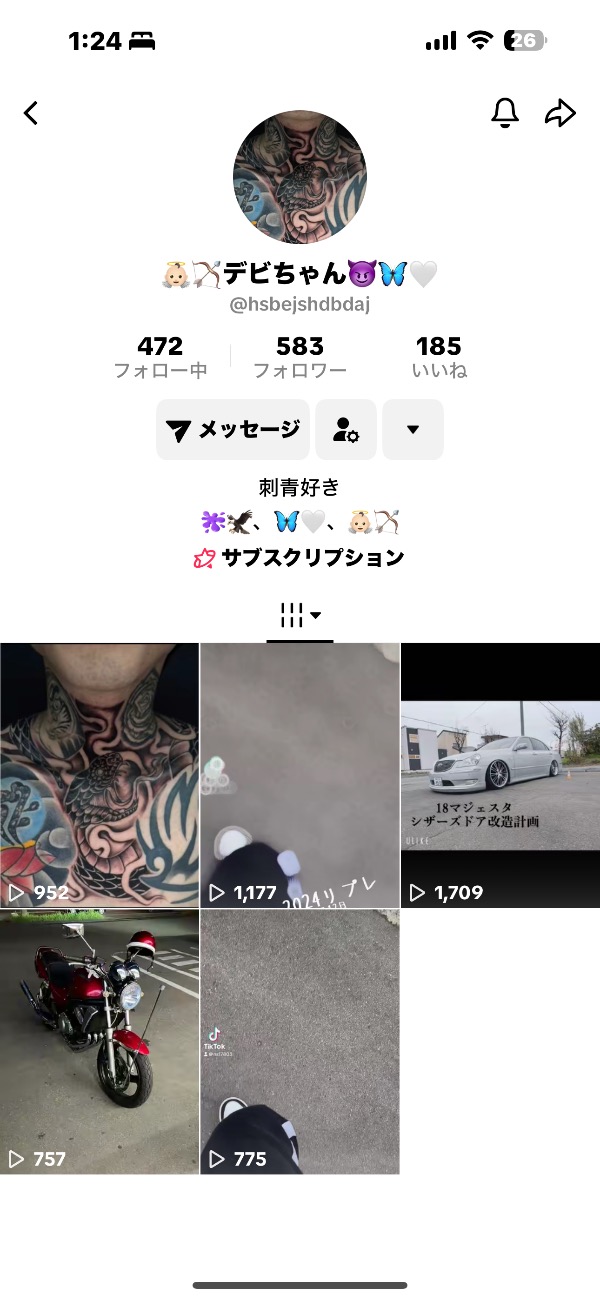
Task: Expand the suggested accounts arrow
Action: tap(413, 430)
